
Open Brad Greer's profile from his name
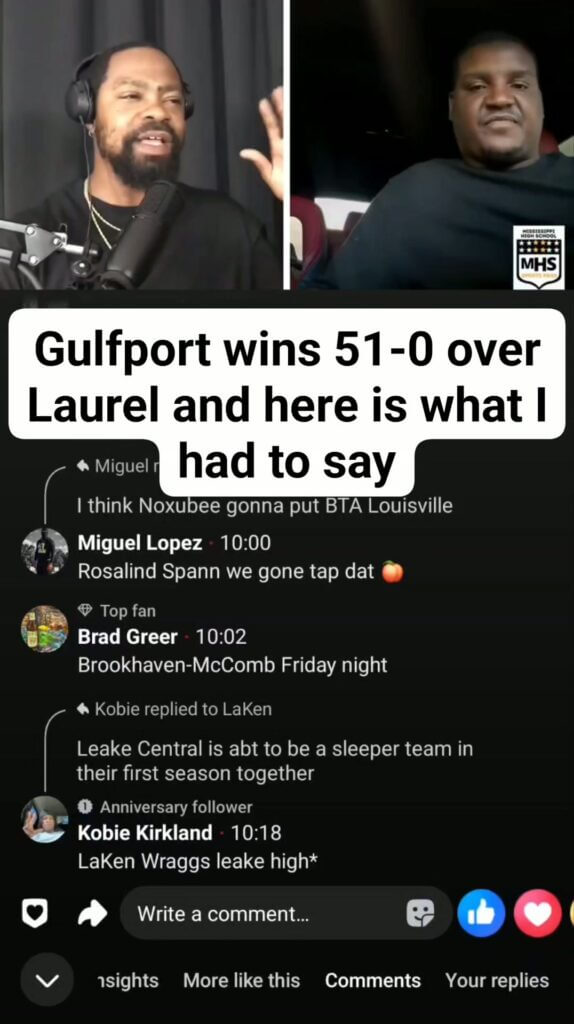coord(127,636)
